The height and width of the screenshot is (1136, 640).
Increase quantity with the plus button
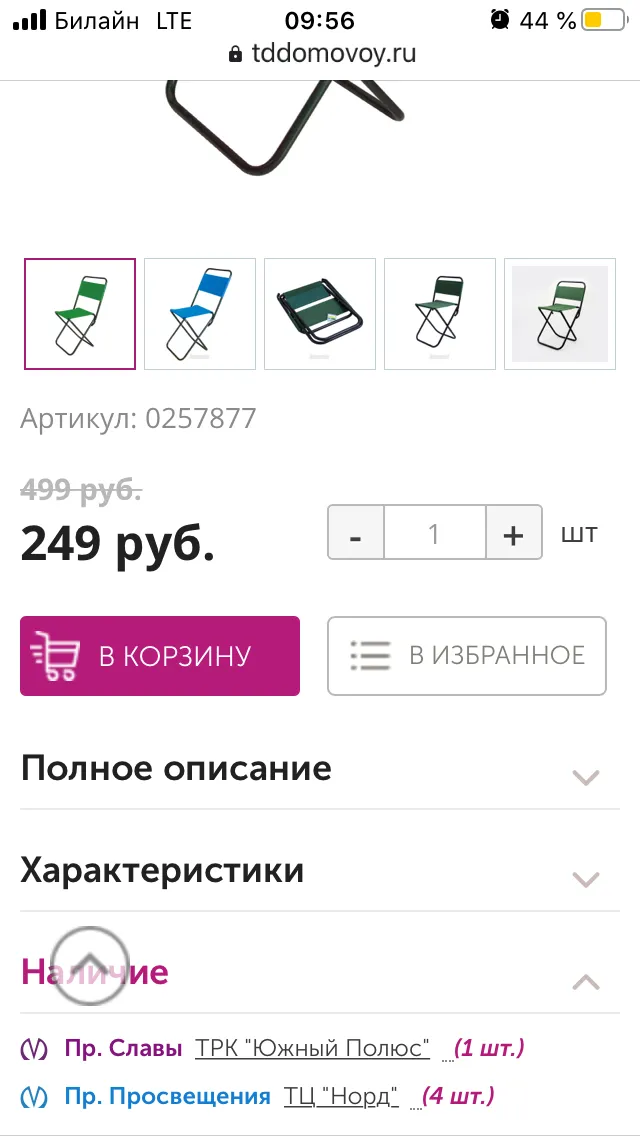coord(513,532)
